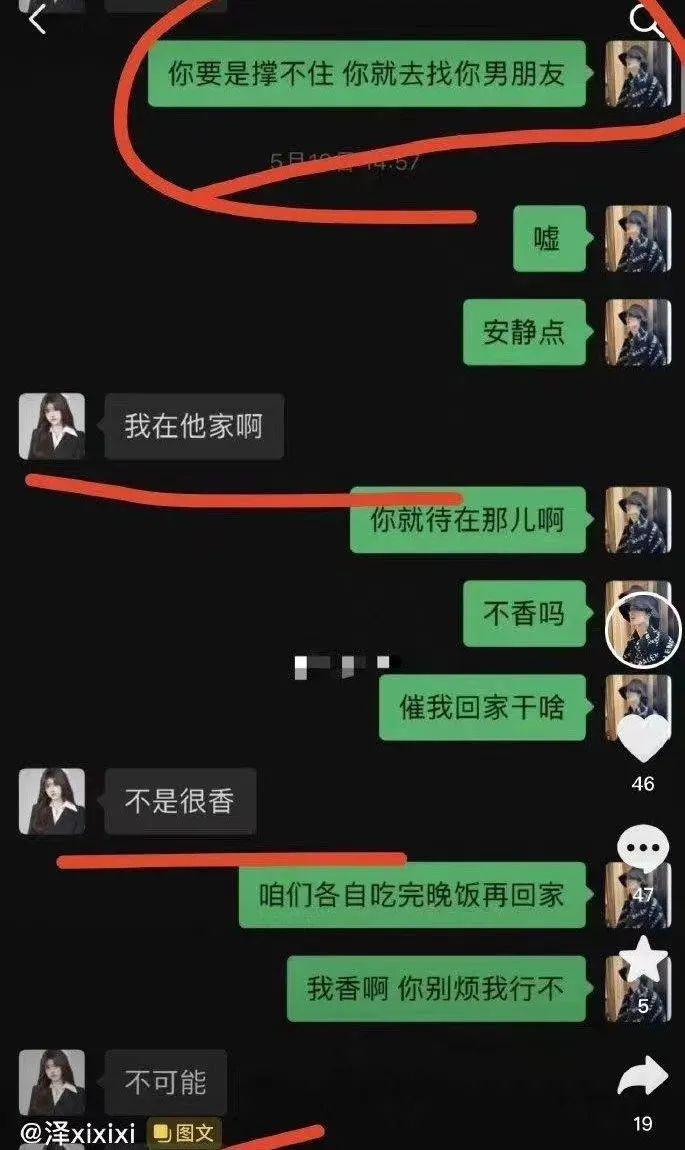The image size is (685, 1150).
Task: Add post to favorites with star
Action: (643, 961)
